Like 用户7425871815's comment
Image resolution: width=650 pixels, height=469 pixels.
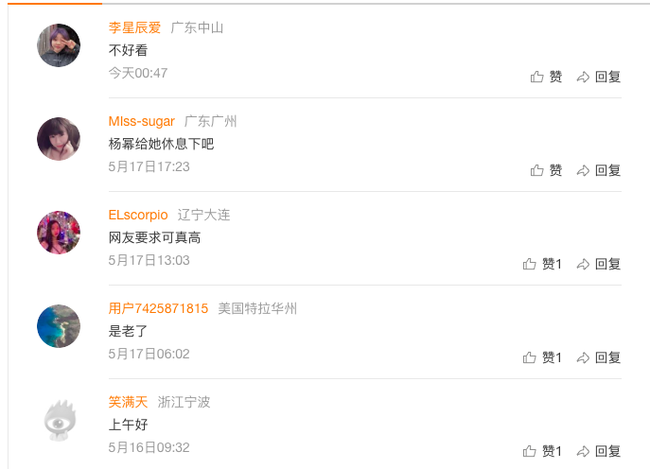coord(543,358)
